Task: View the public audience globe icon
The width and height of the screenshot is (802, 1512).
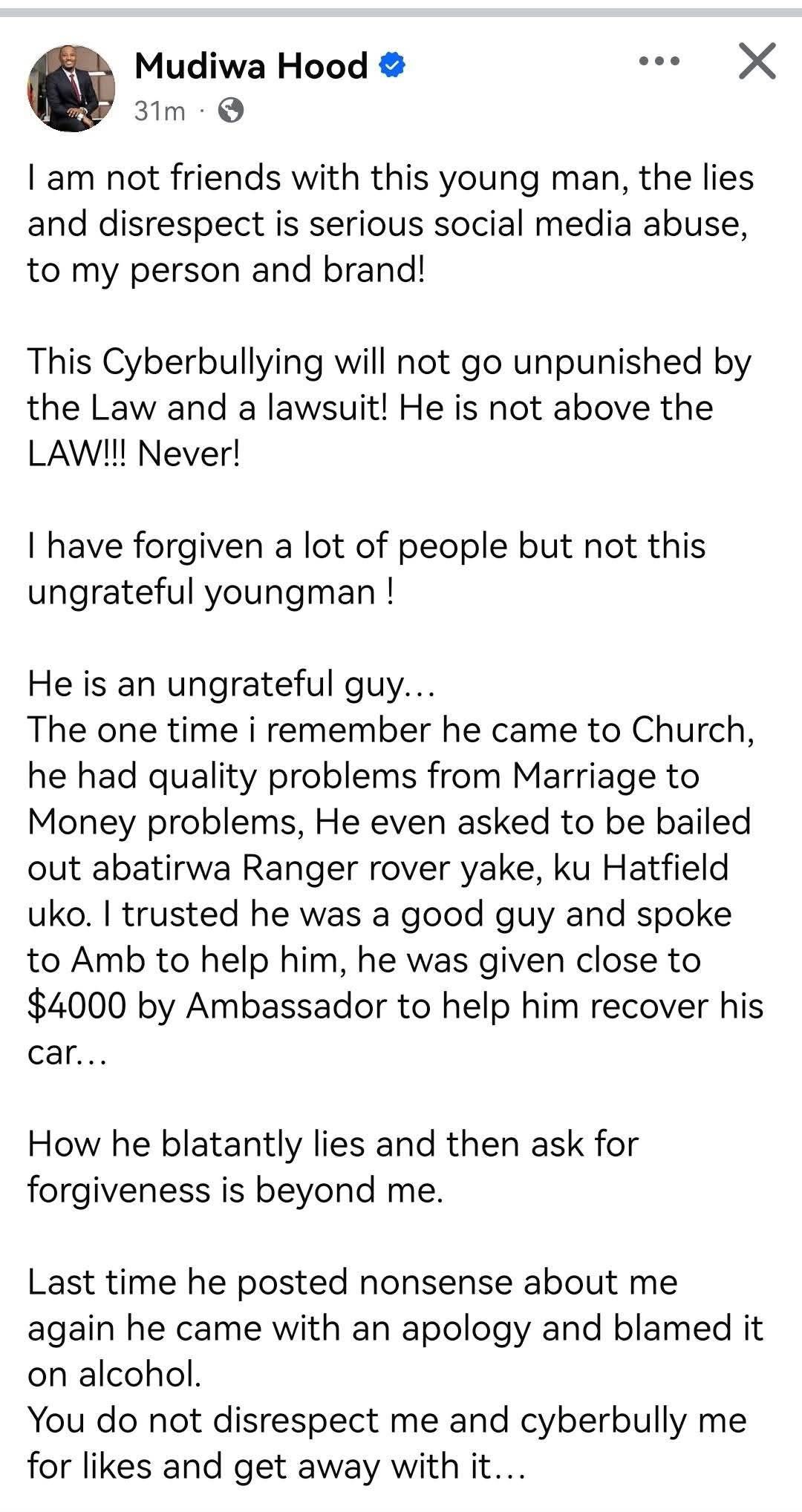Action: point(231,111)
